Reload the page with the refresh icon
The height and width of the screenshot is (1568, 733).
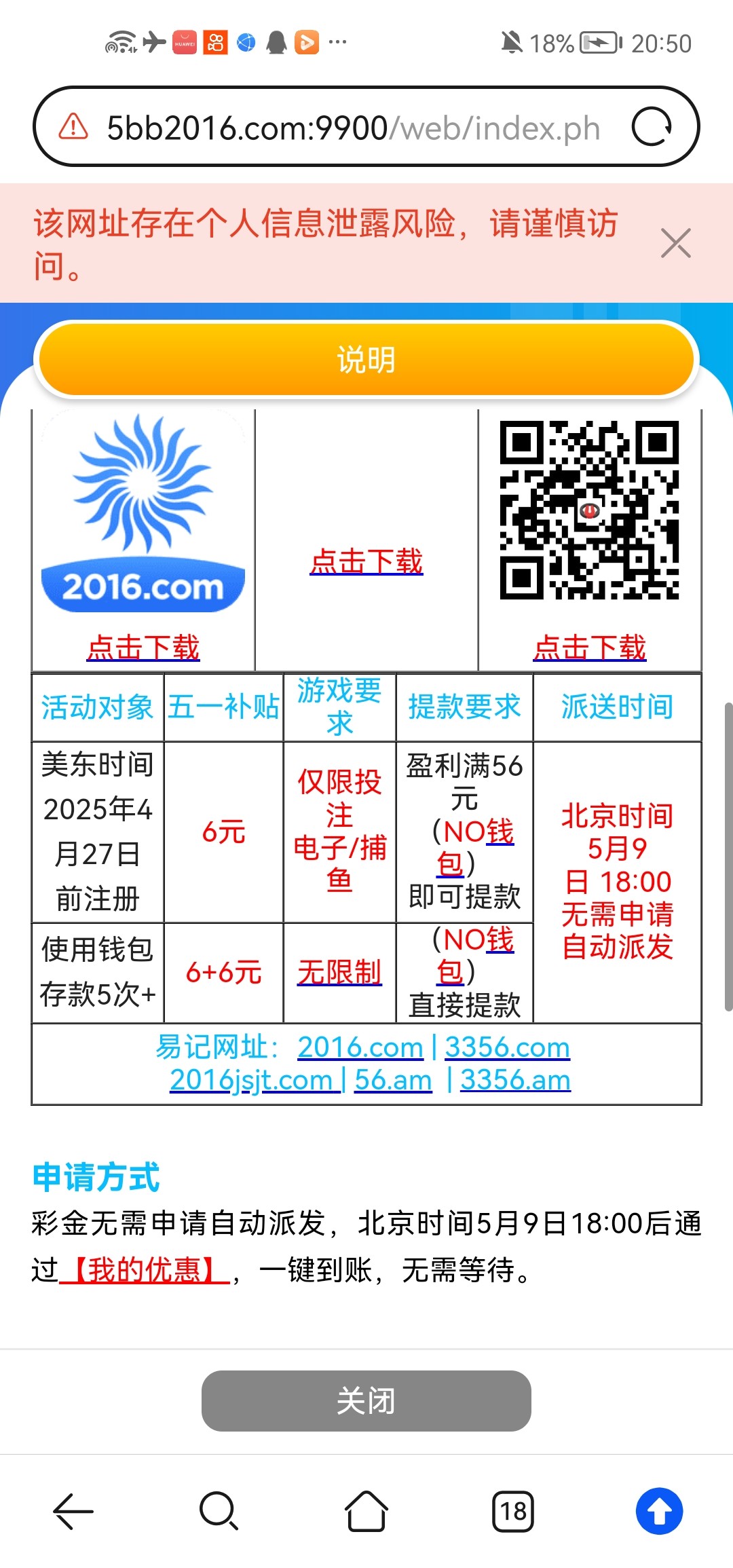click(x=652, y=127)
